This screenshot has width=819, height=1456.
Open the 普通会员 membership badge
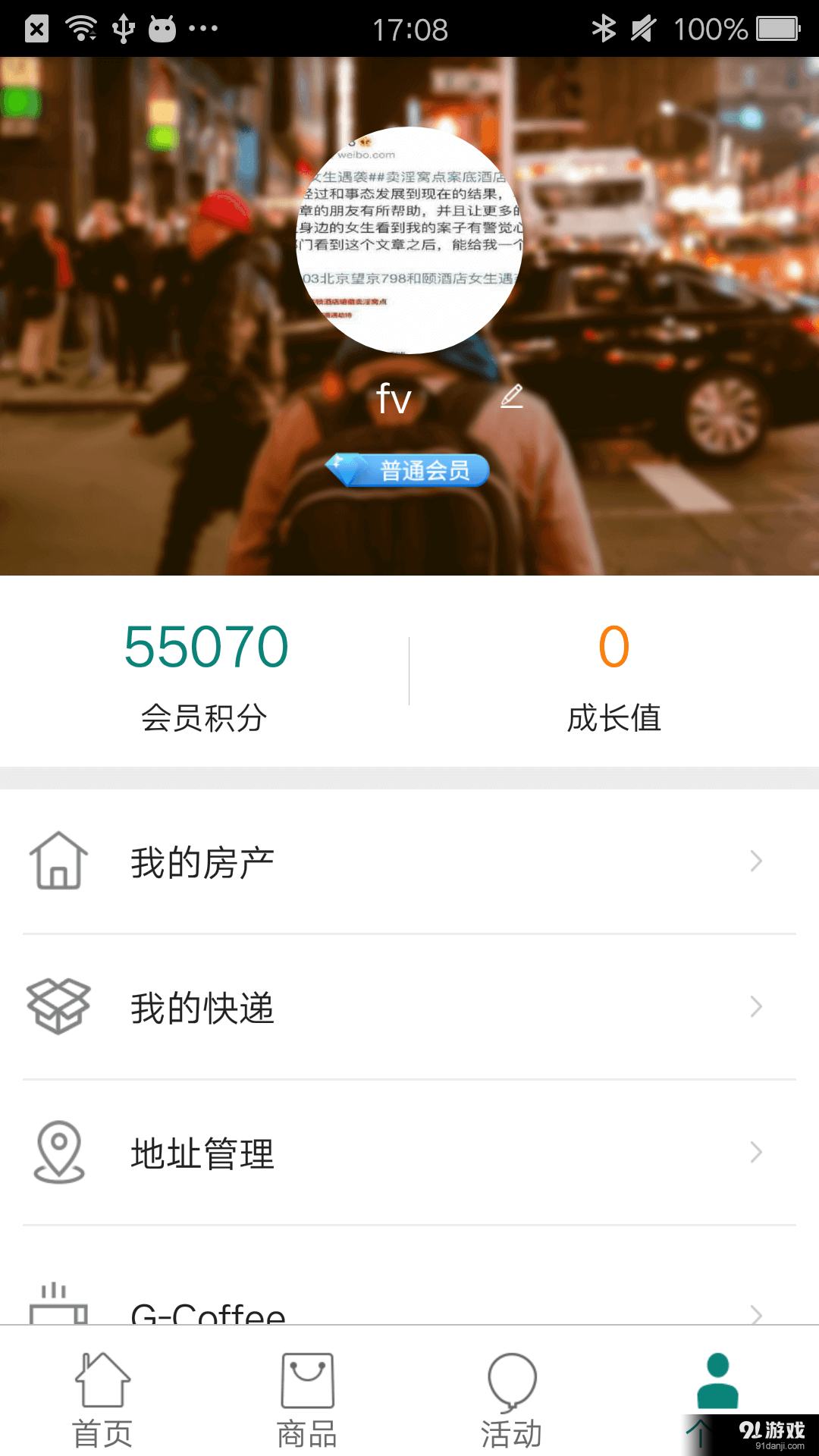pyautogui.click(x=409, y=469)
